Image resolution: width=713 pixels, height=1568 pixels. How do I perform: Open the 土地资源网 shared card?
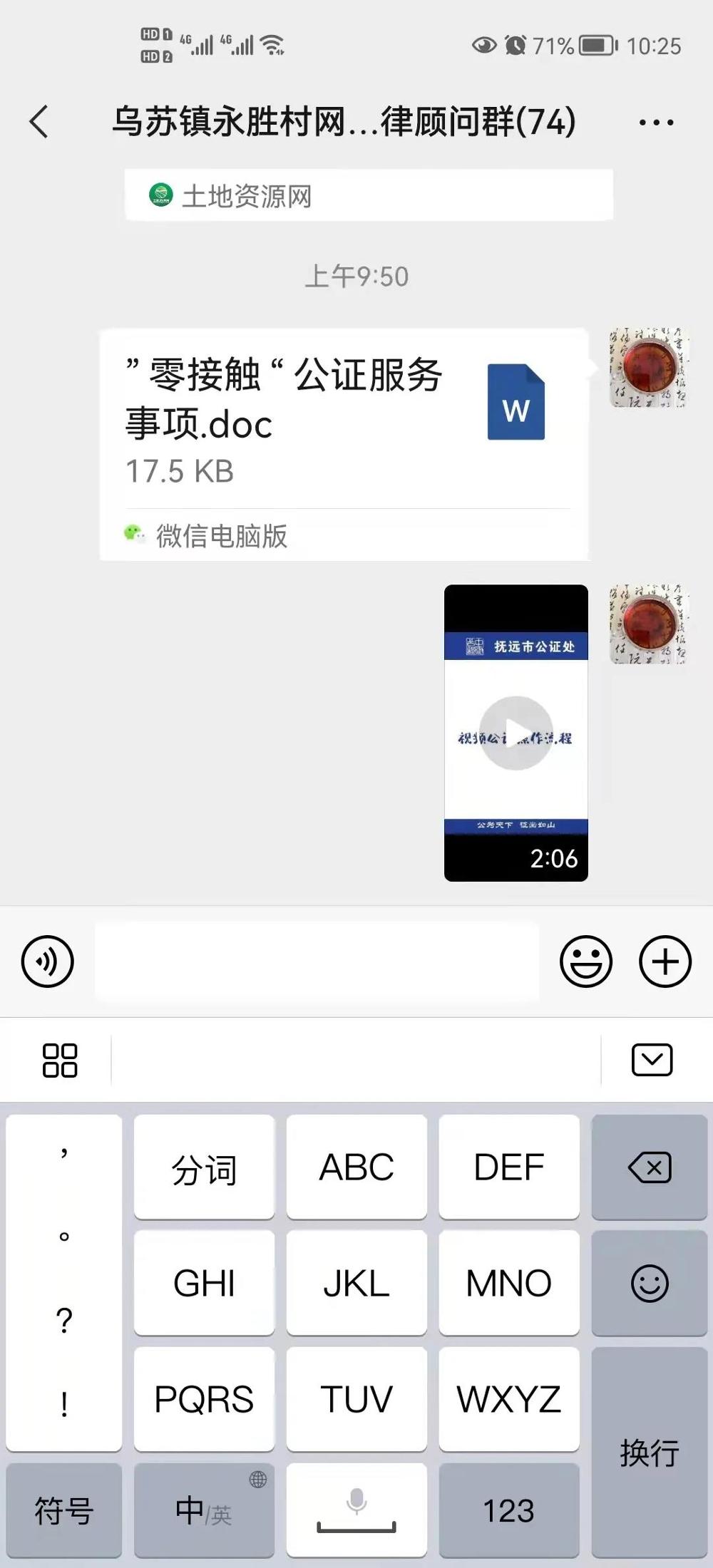click(x=369, y=195)
